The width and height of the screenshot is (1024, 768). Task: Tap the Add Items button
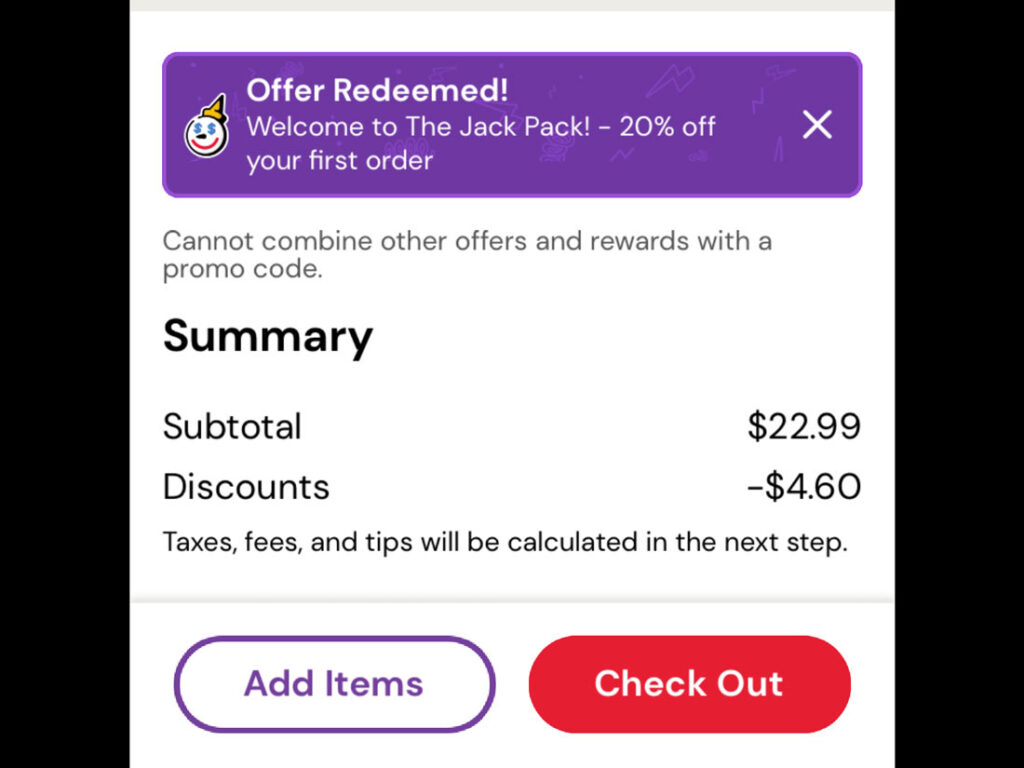[x=334, y=684]
